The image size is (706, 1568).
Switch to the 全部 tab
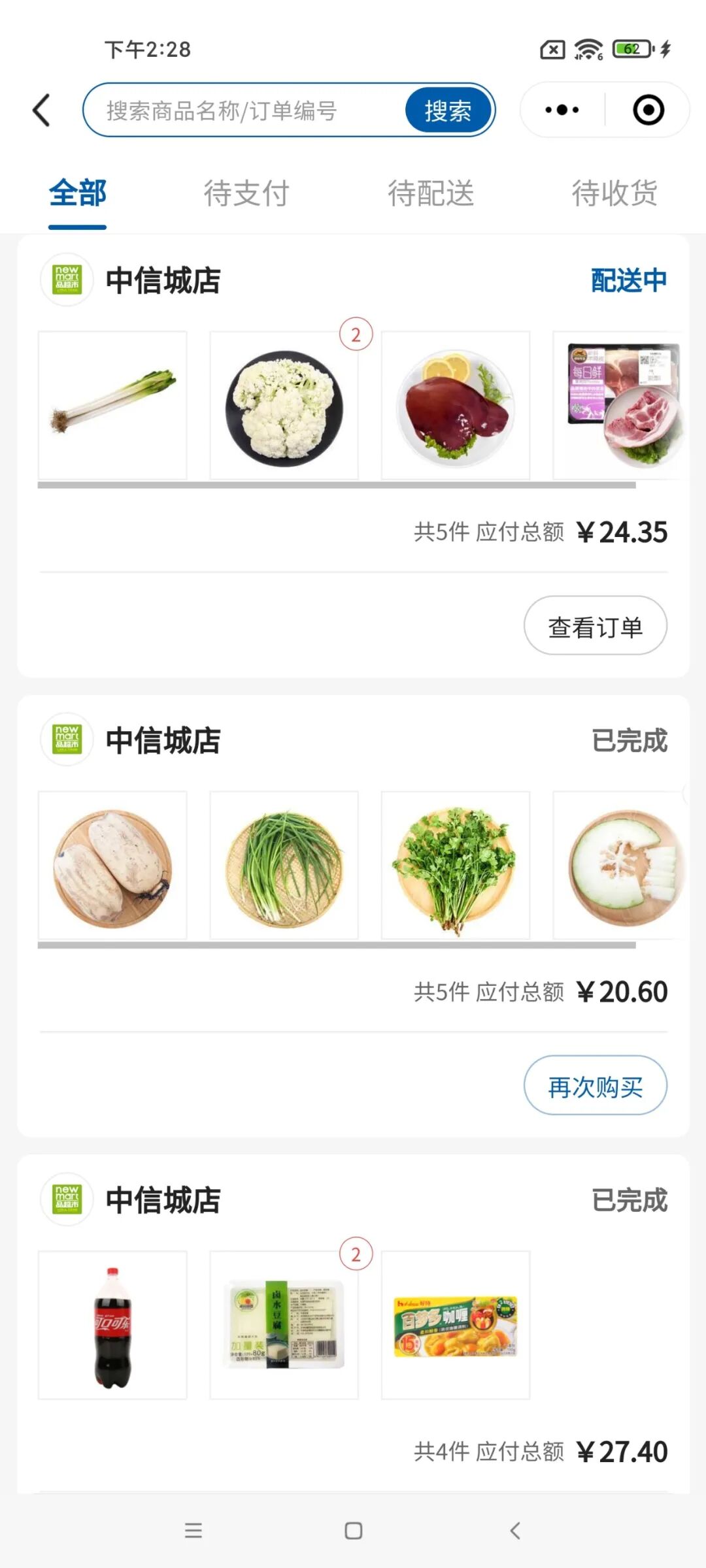tap(77, 193)
